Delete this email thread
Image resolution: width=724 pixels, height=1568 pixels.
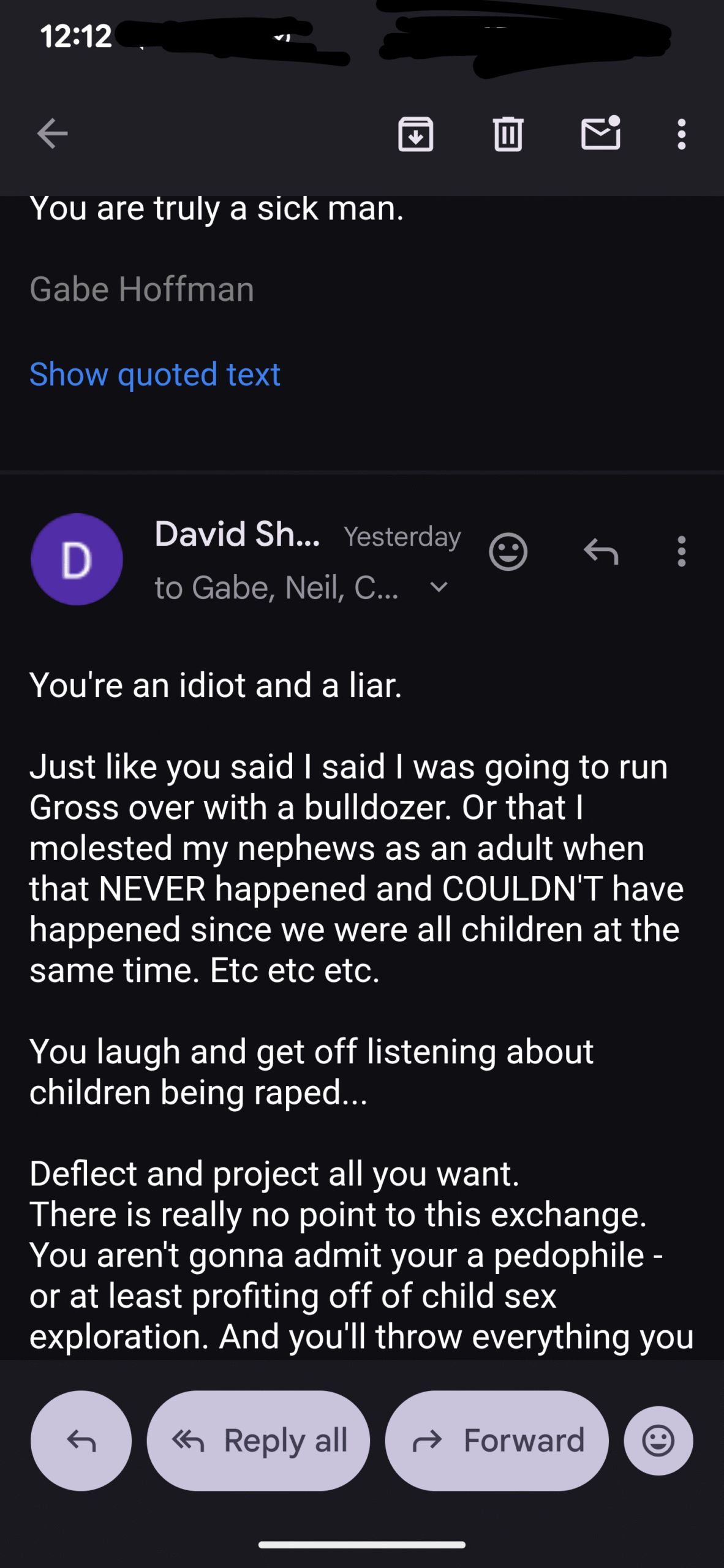click(x=508, y=134)
